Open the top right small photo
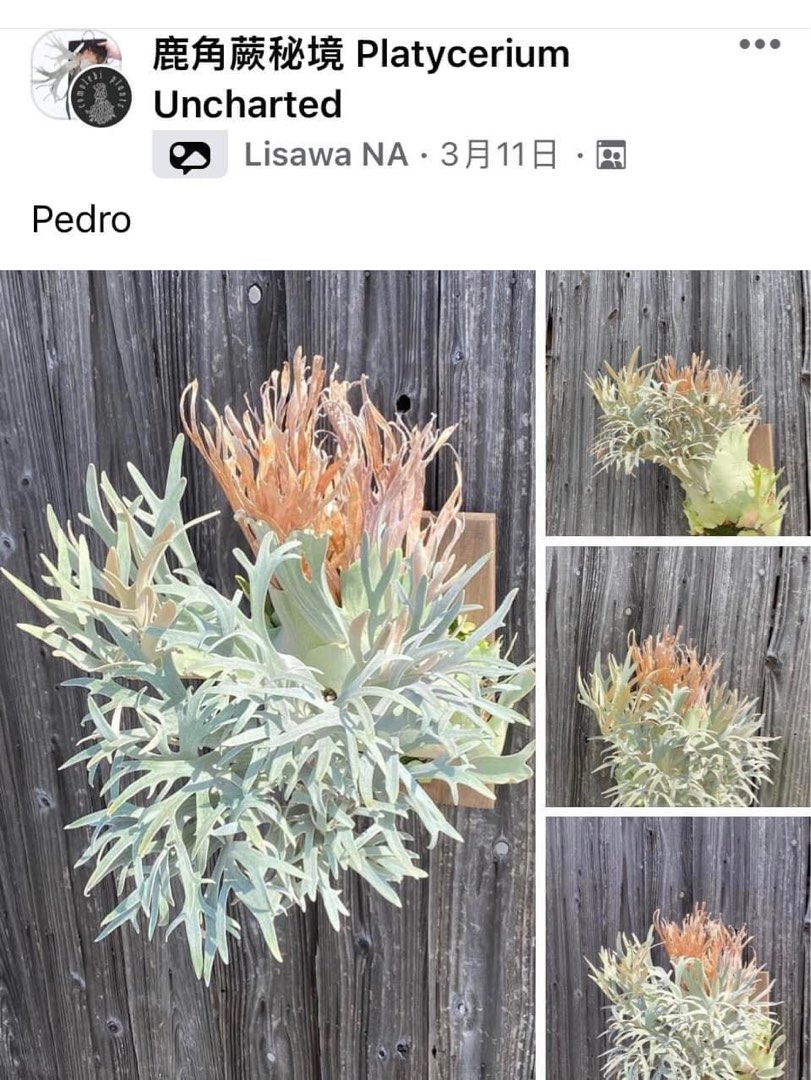Viewport: 811px width, 1080px height. (678, 403)
